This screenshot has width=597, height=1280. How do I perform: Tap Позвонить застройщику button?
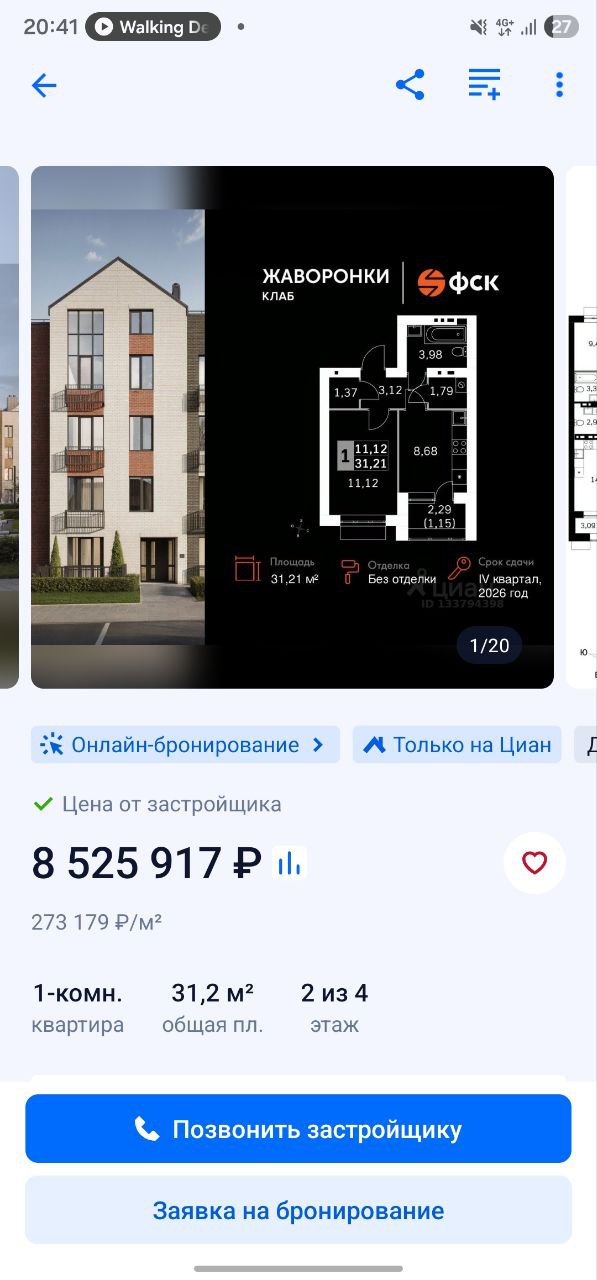(298, 1129)
